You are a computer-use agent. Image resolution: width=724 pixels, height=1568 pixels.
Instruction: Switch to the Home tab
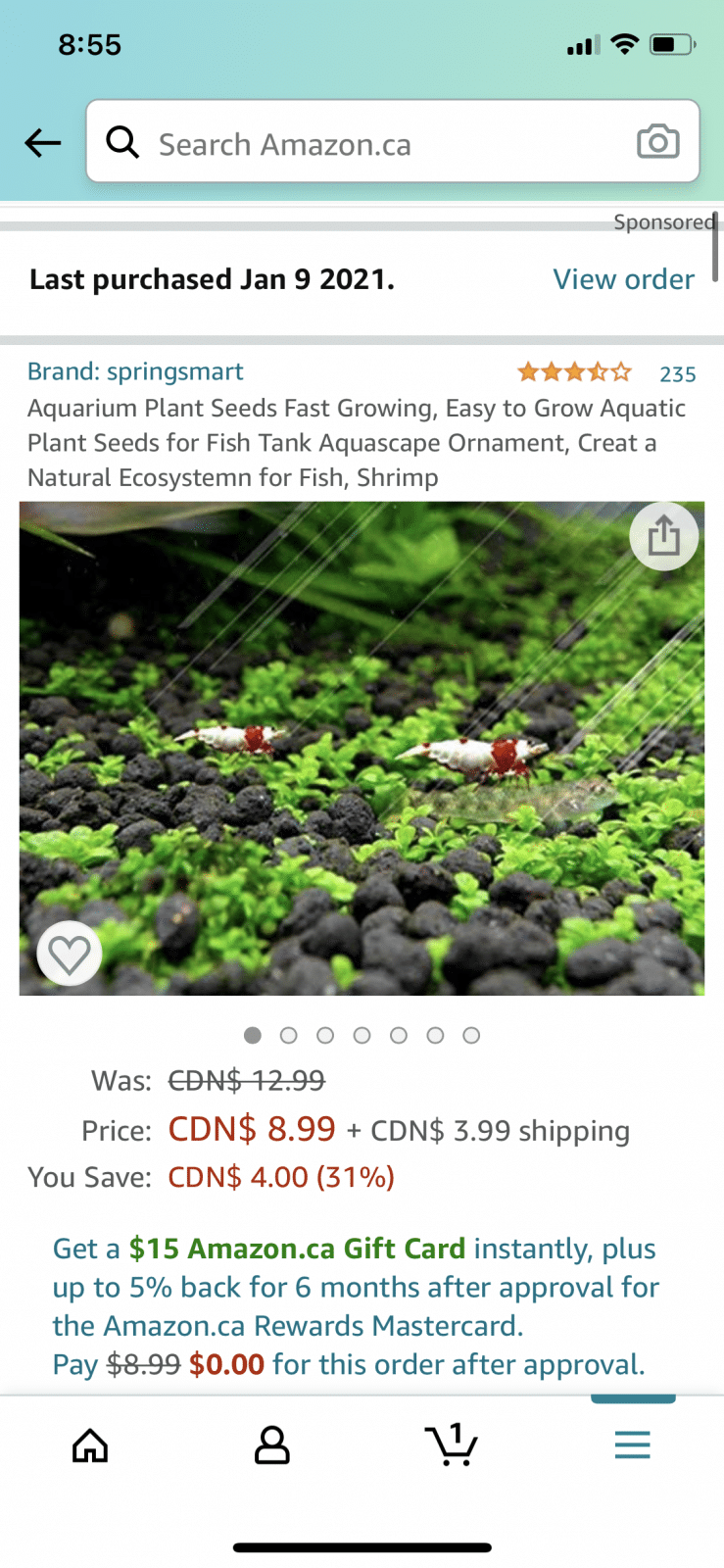(90, 1445)
